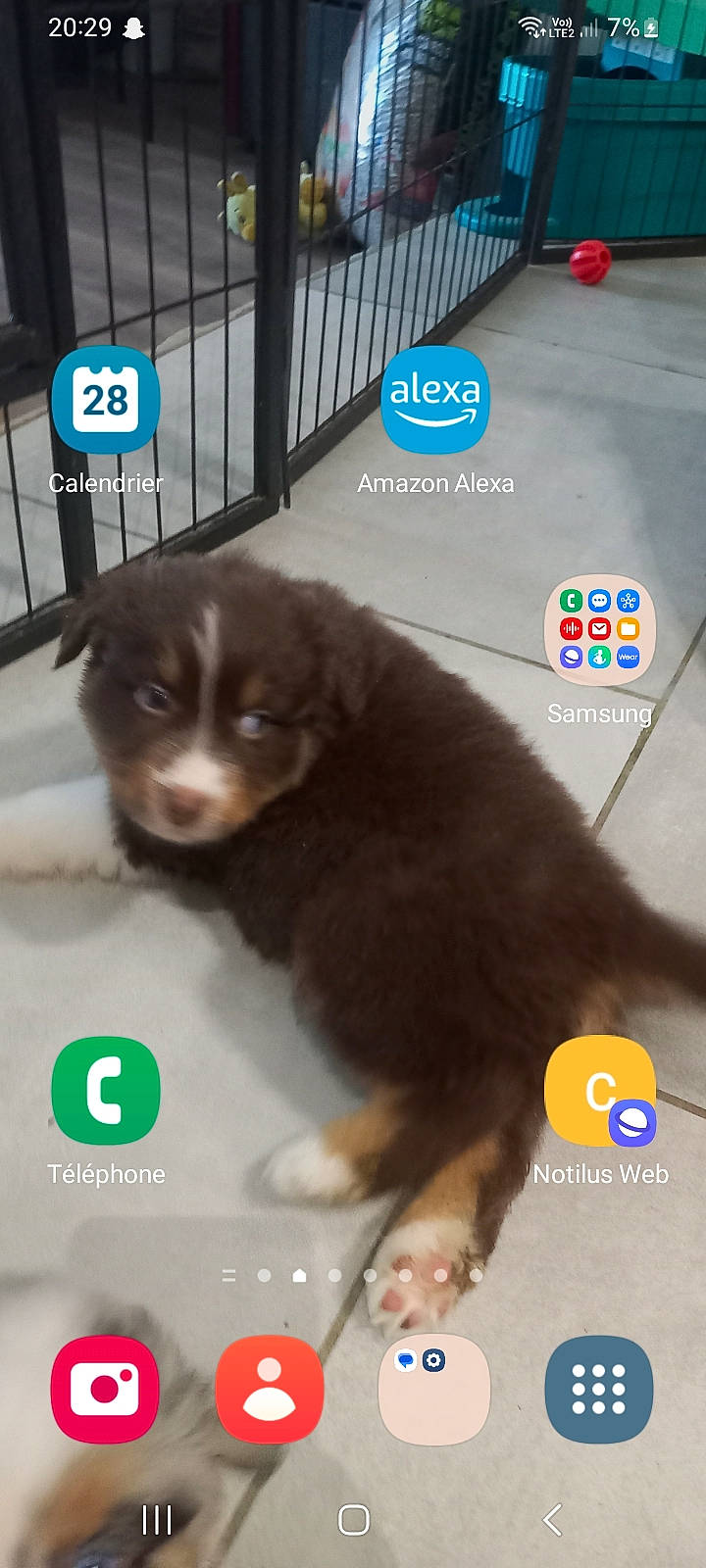706x1568 pixels.
Task: Open the Calendrier app
Action: [x=105, y=400]
